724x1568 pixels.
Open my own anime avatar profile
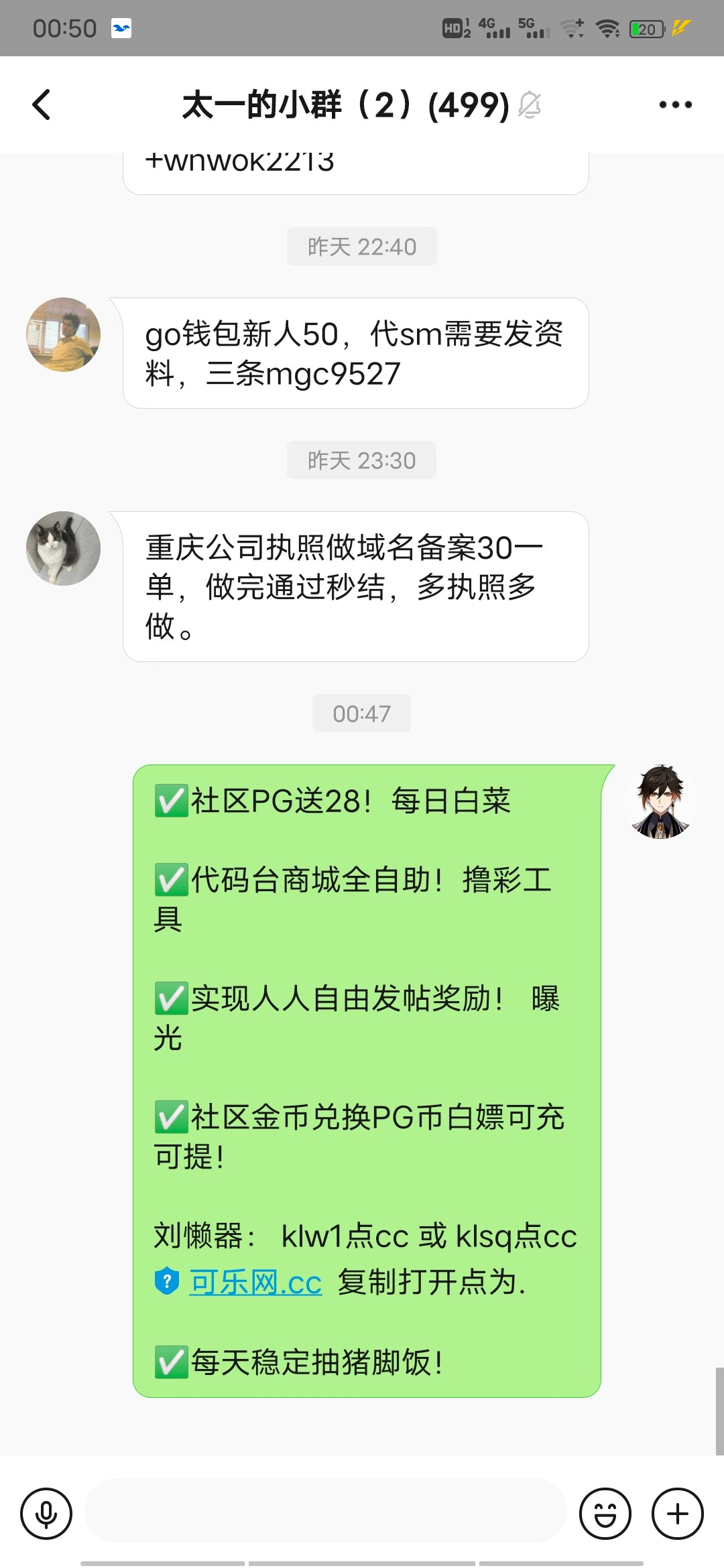tap(660, 802)
